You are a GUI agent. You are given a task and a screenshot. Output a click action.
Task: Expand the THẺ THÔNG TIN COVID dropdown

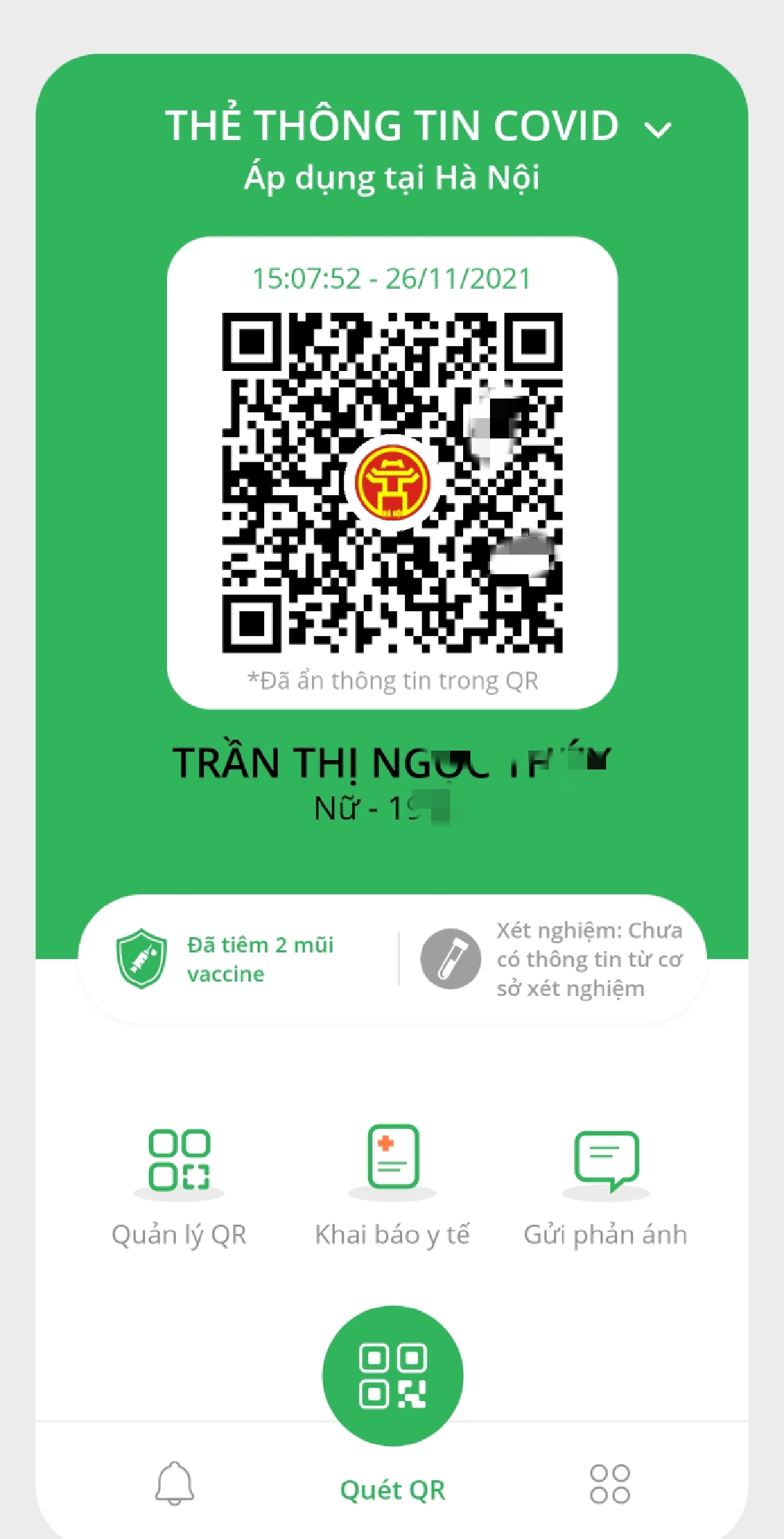point(658,130)
